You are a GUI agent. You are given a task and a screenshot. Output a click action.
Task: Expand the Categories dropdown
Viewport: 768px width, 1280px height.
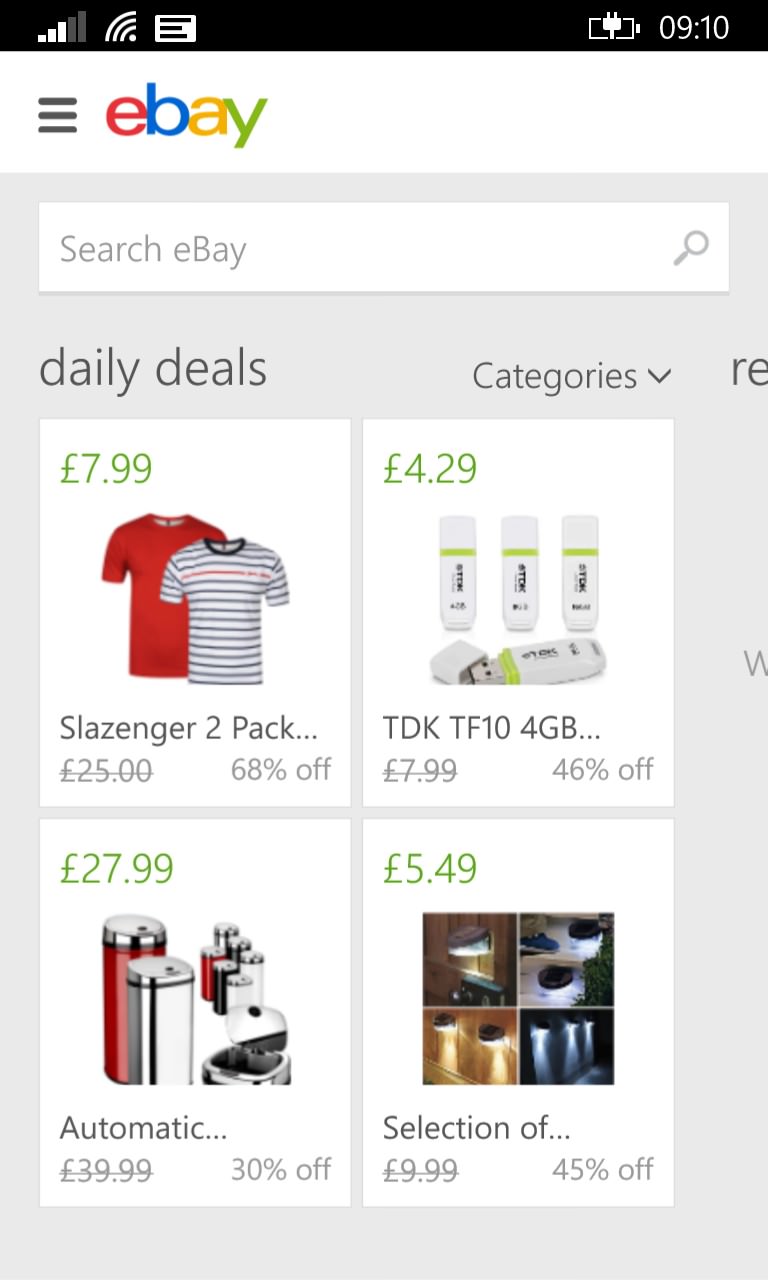coord(571,376)
